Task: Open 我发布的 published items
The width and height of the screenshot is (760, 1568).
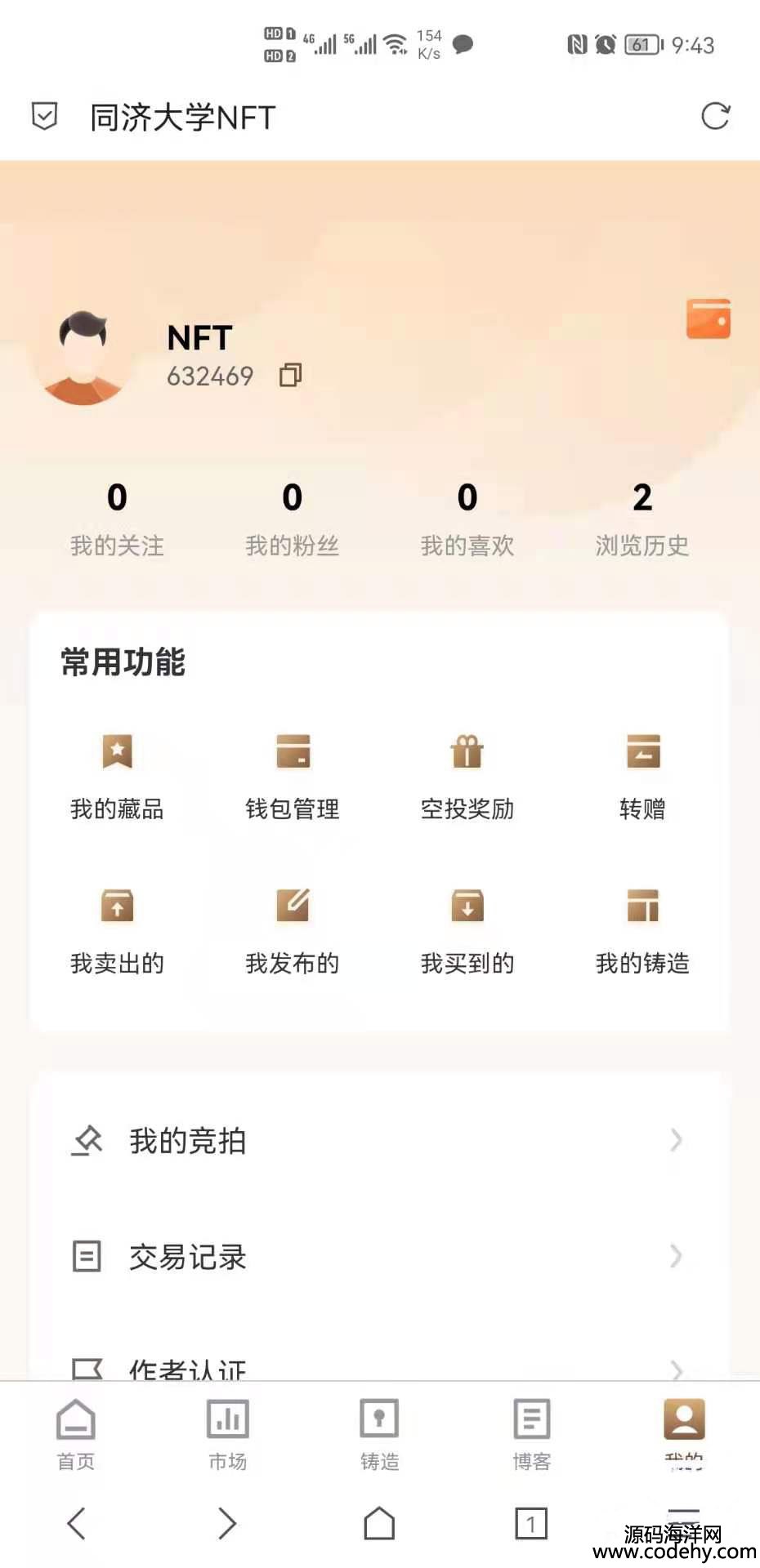Action: [292, 931]
